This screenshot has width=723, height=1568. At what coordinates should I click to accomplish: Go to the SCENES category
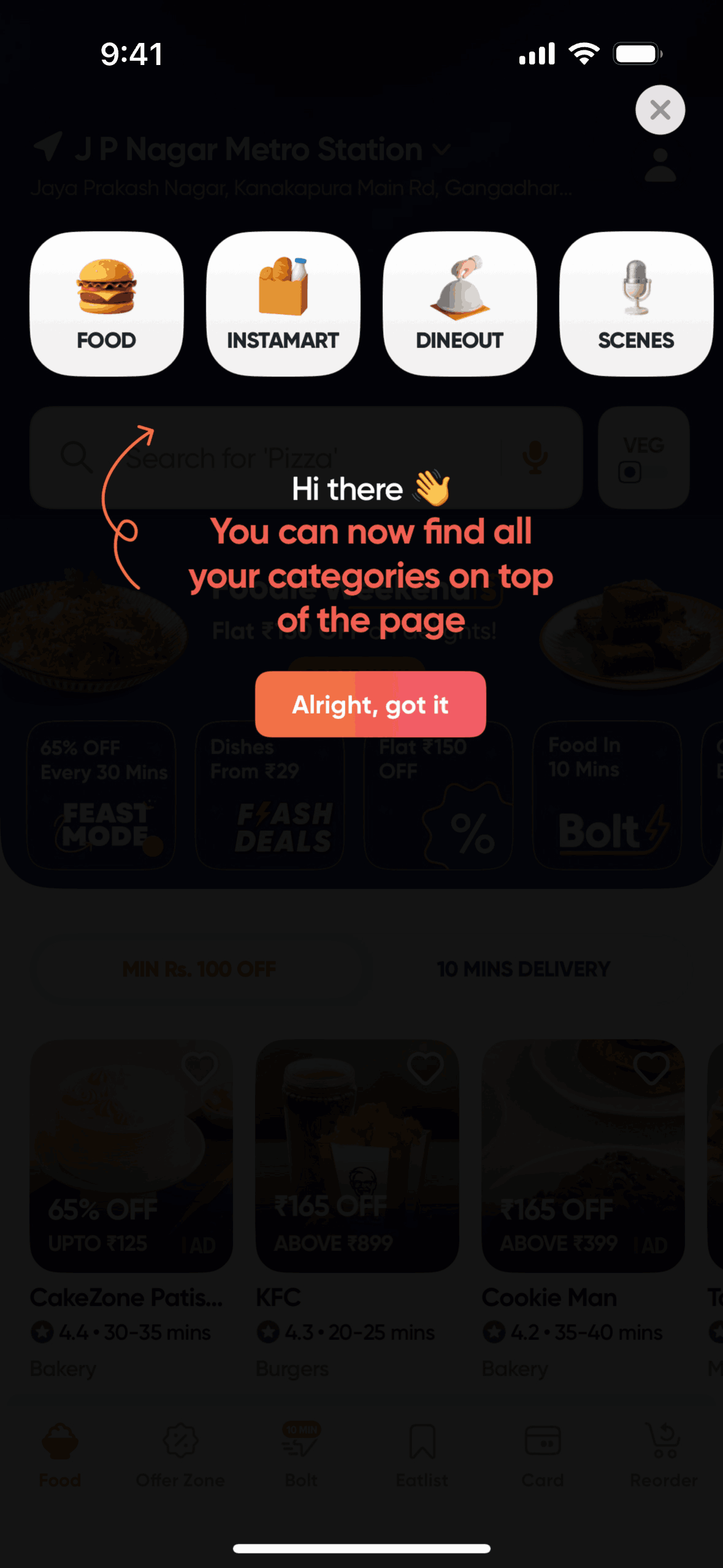click(636, 304)
